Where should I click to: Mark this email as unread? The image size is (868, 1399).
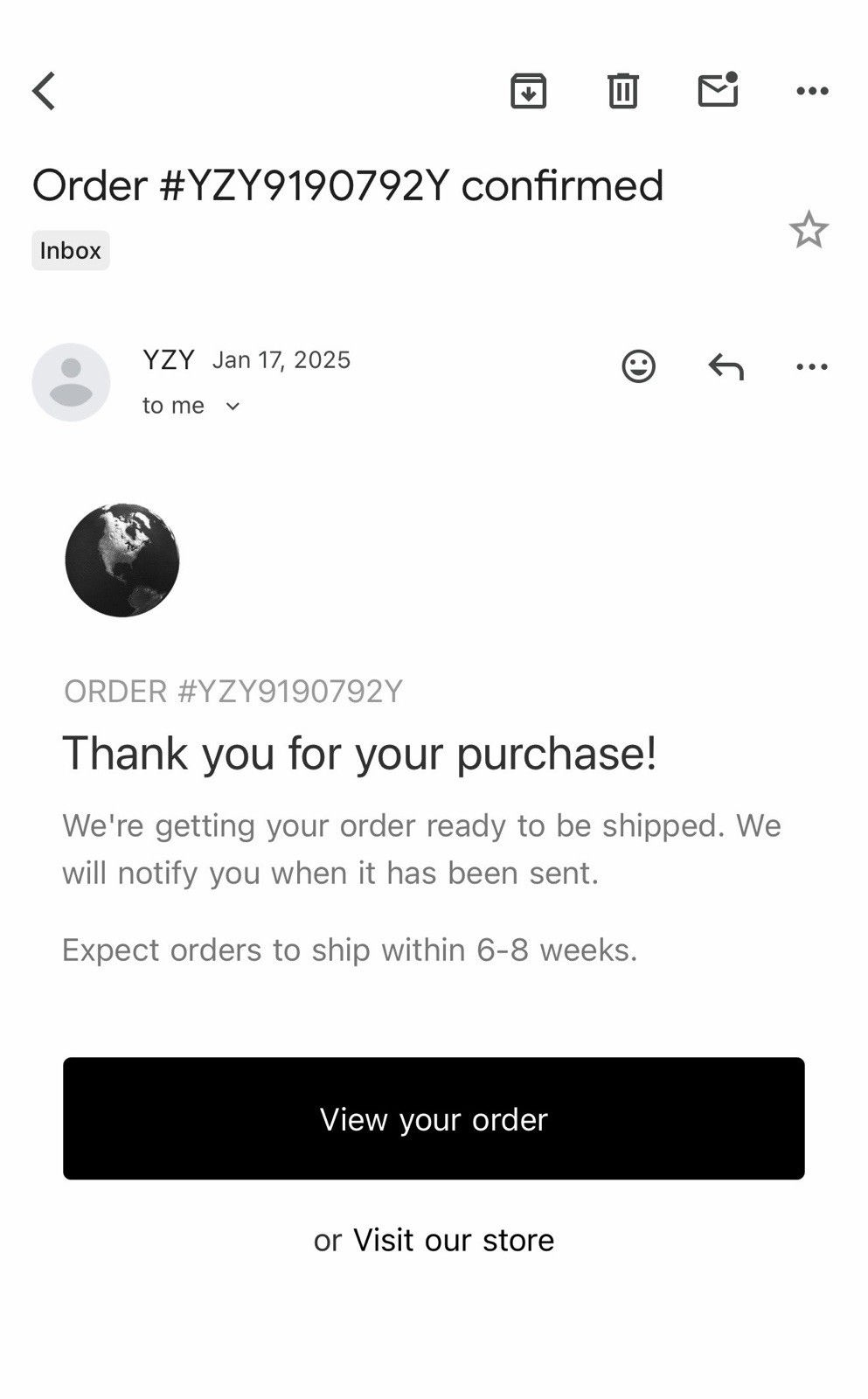[x=718, y=90]
